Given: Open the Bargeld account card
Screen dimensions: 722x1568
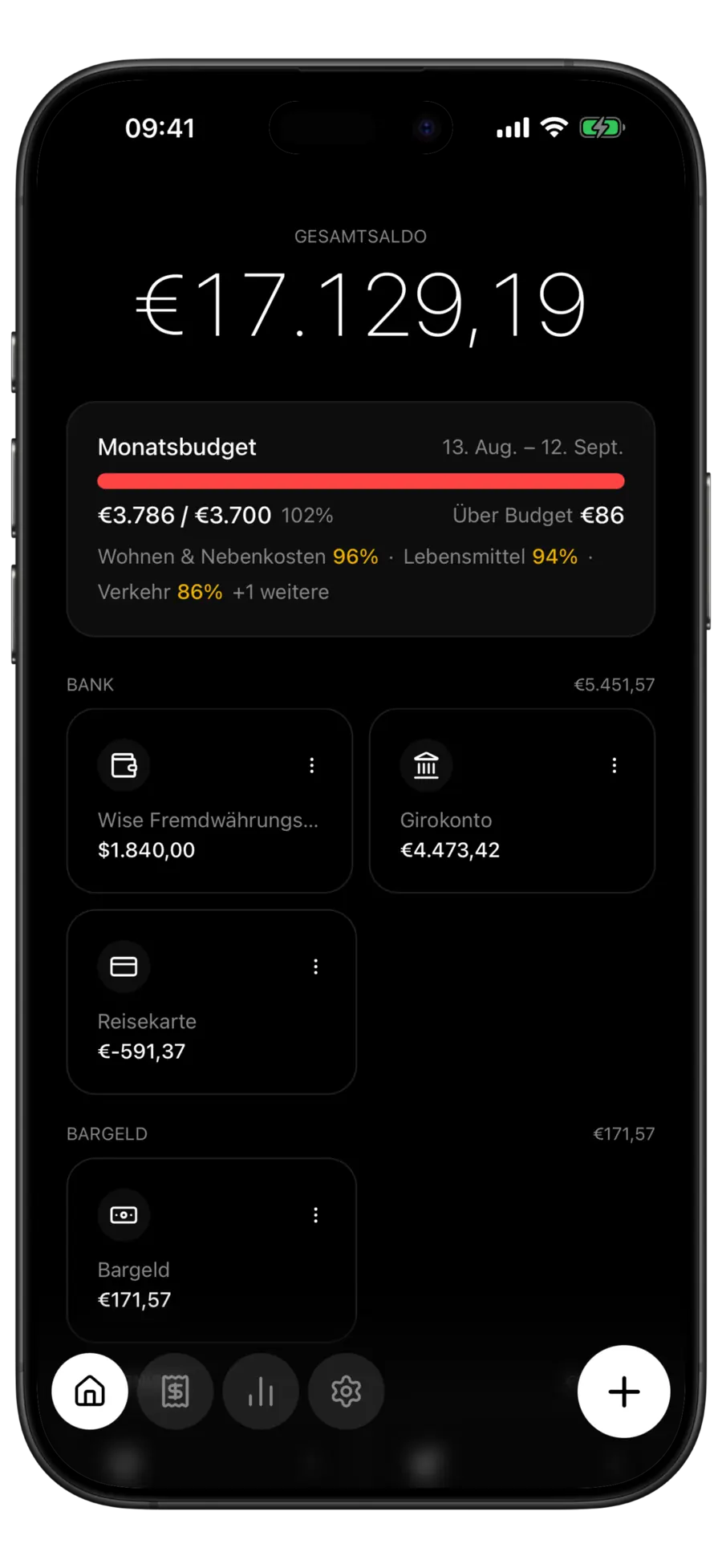Looking at the screenshot, I should pyautogui.click(x=211, y=1250).
